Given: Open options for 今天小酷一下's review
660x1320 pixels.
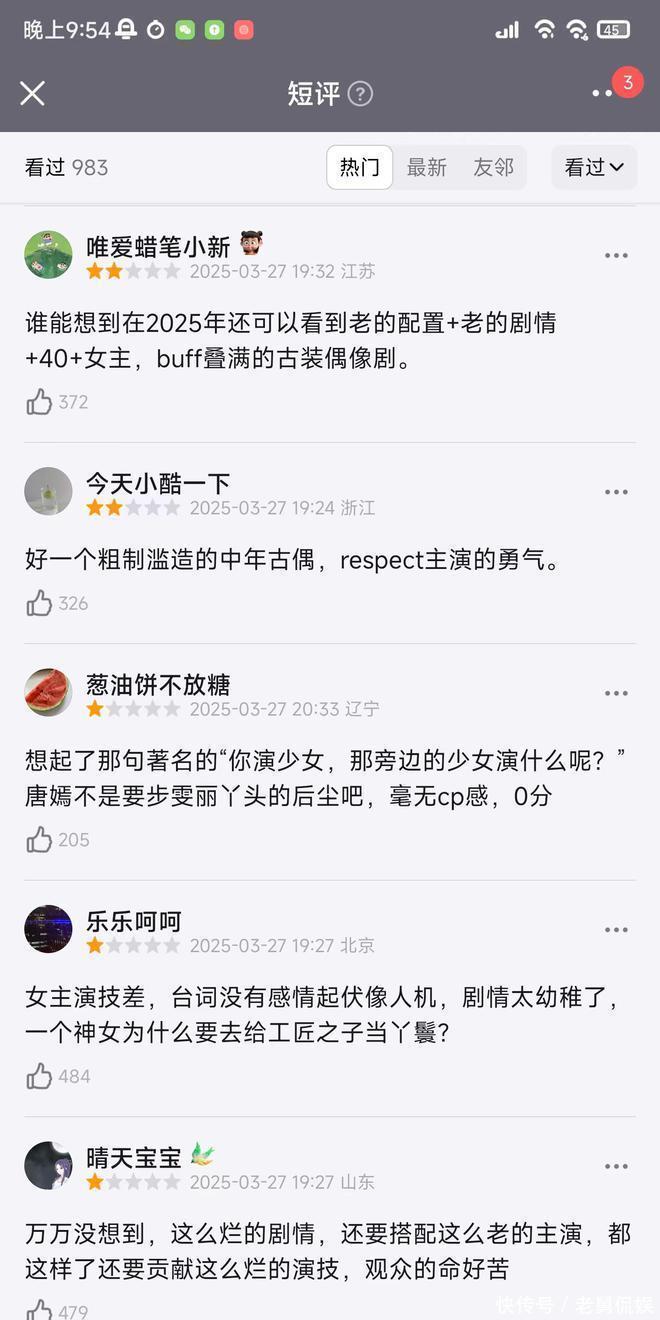Looking at the screenshot, I should pyautogui.click(x=616, y=492).
